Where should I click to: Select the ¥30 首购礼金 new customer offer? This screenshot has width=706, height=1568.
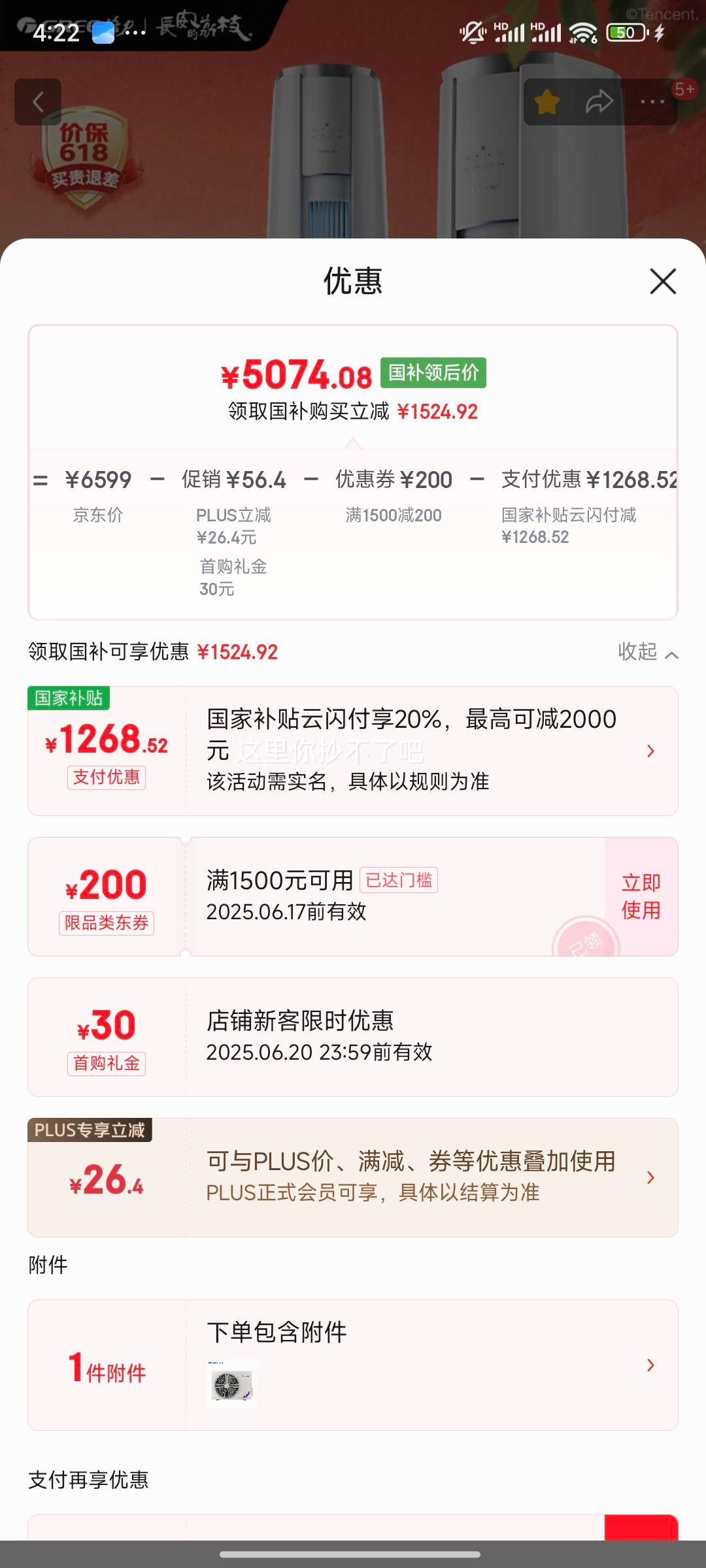coord(353,1037)
